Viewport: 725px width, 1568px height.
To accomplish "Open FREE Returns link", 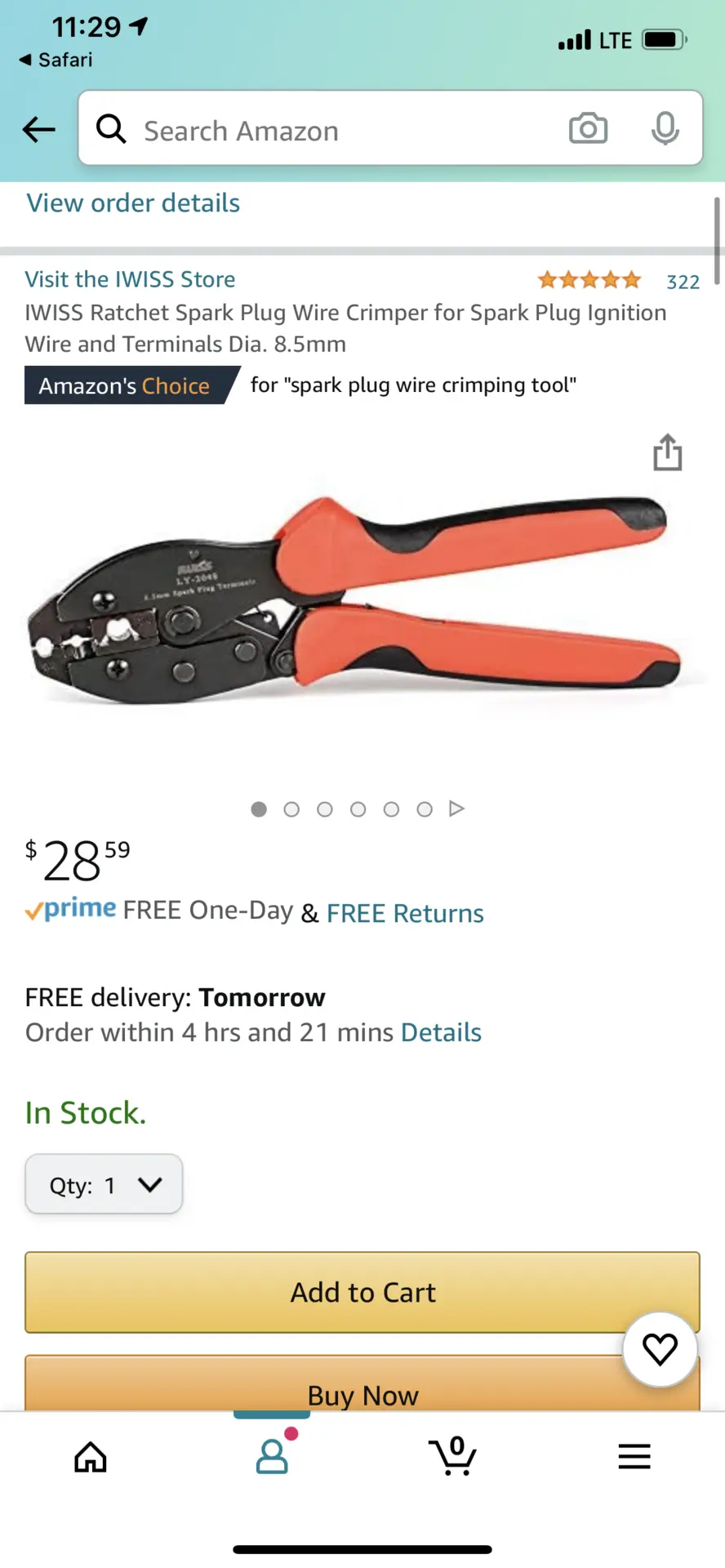I will pyautogui.click(x=405, y=913).
